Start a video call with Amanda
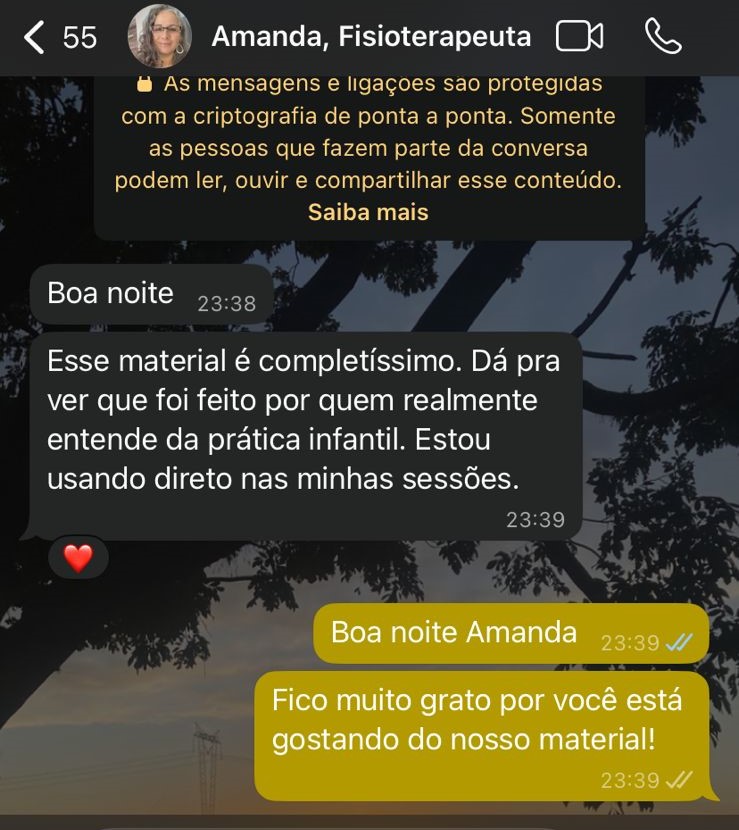739x830 pixels. 579,38
